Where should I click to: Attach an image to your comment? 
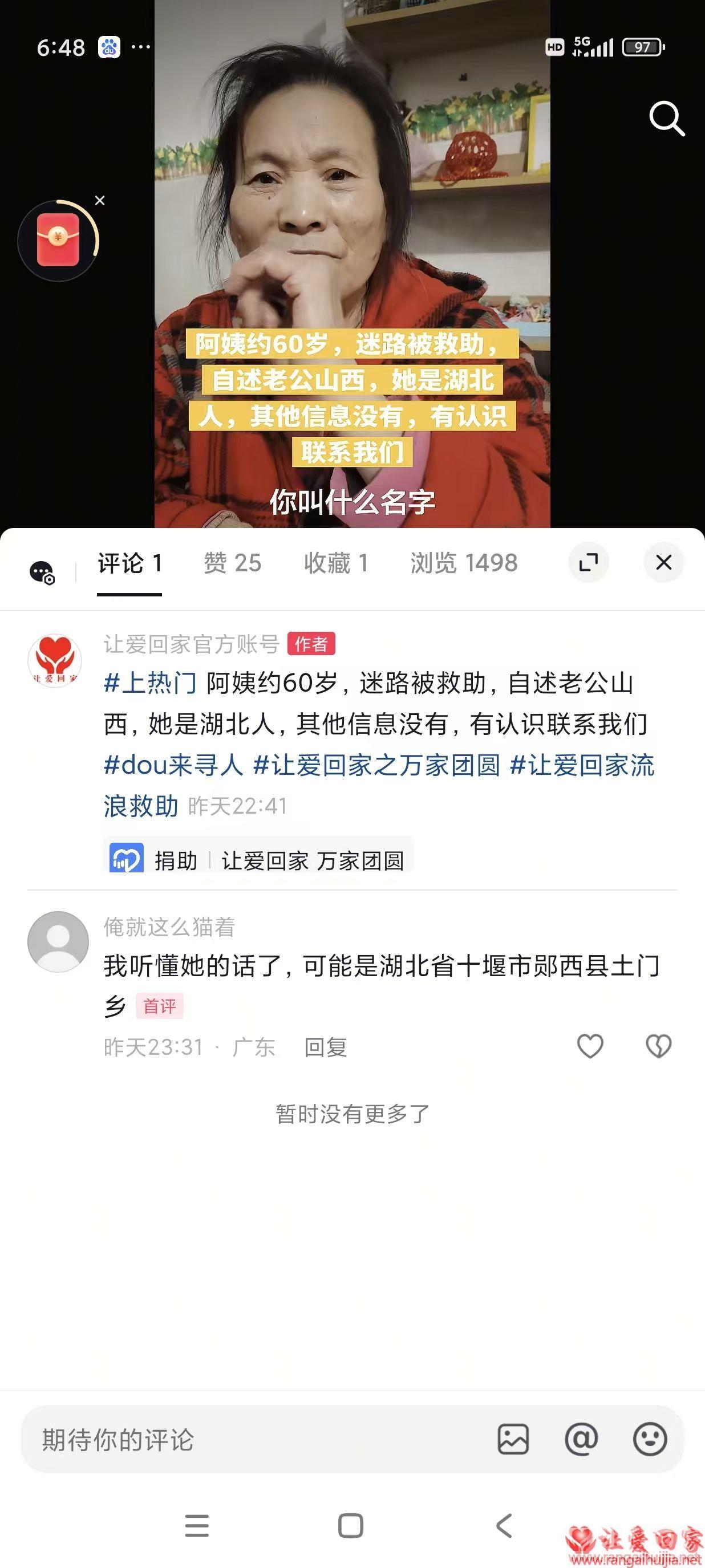(x=513, y=1440)
